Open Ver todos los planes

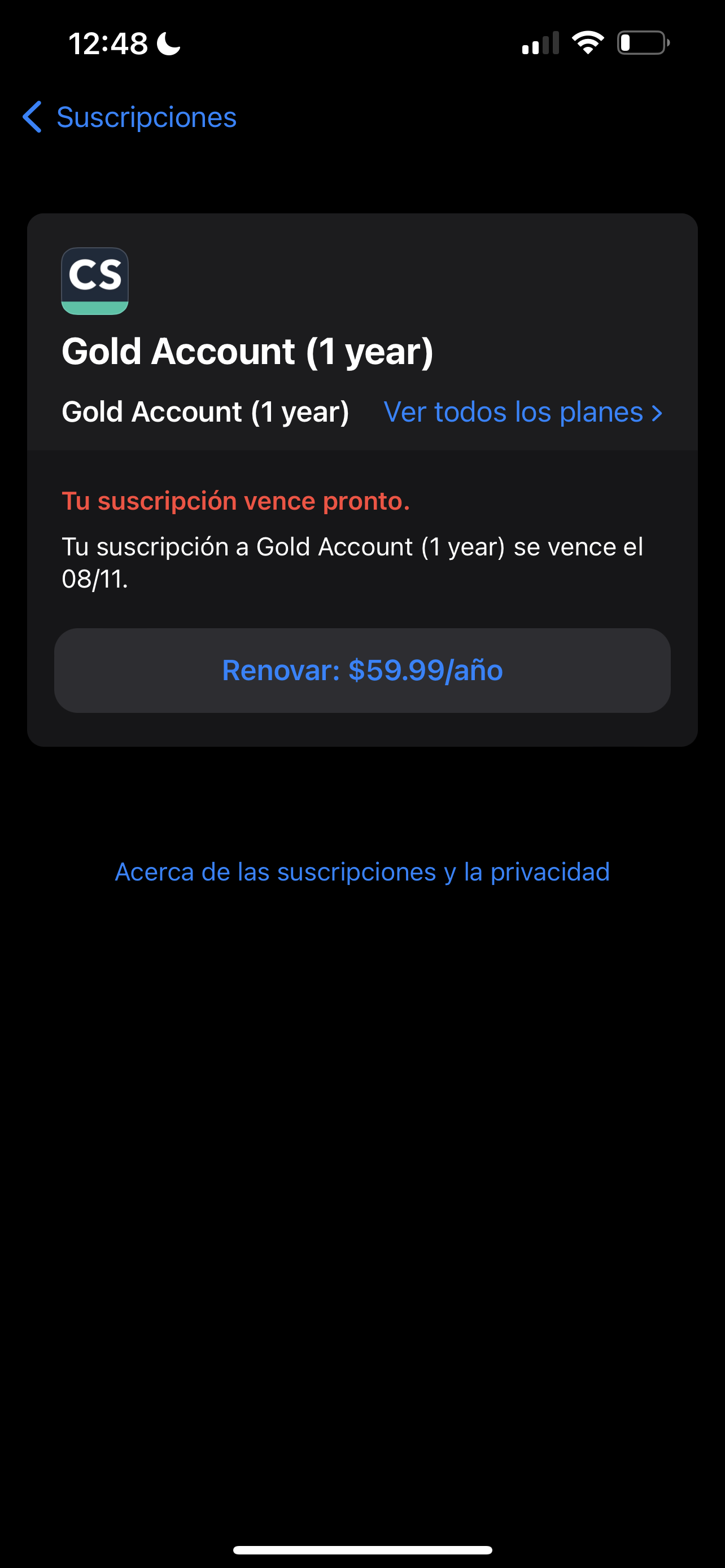coord(522,412)
